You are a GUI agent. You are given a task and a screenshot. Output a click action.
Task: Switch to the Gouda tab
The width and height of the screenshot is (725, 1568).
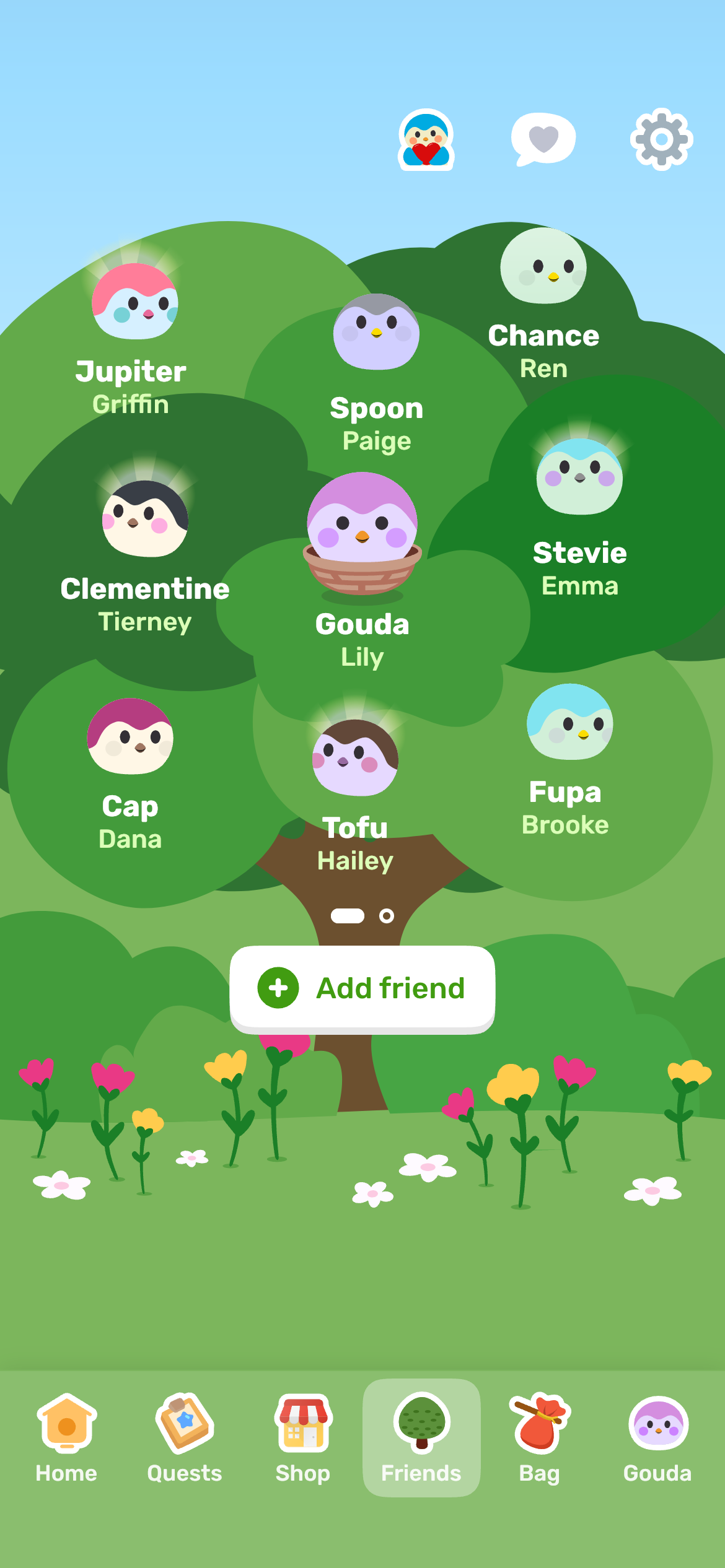click(657, 1438)
